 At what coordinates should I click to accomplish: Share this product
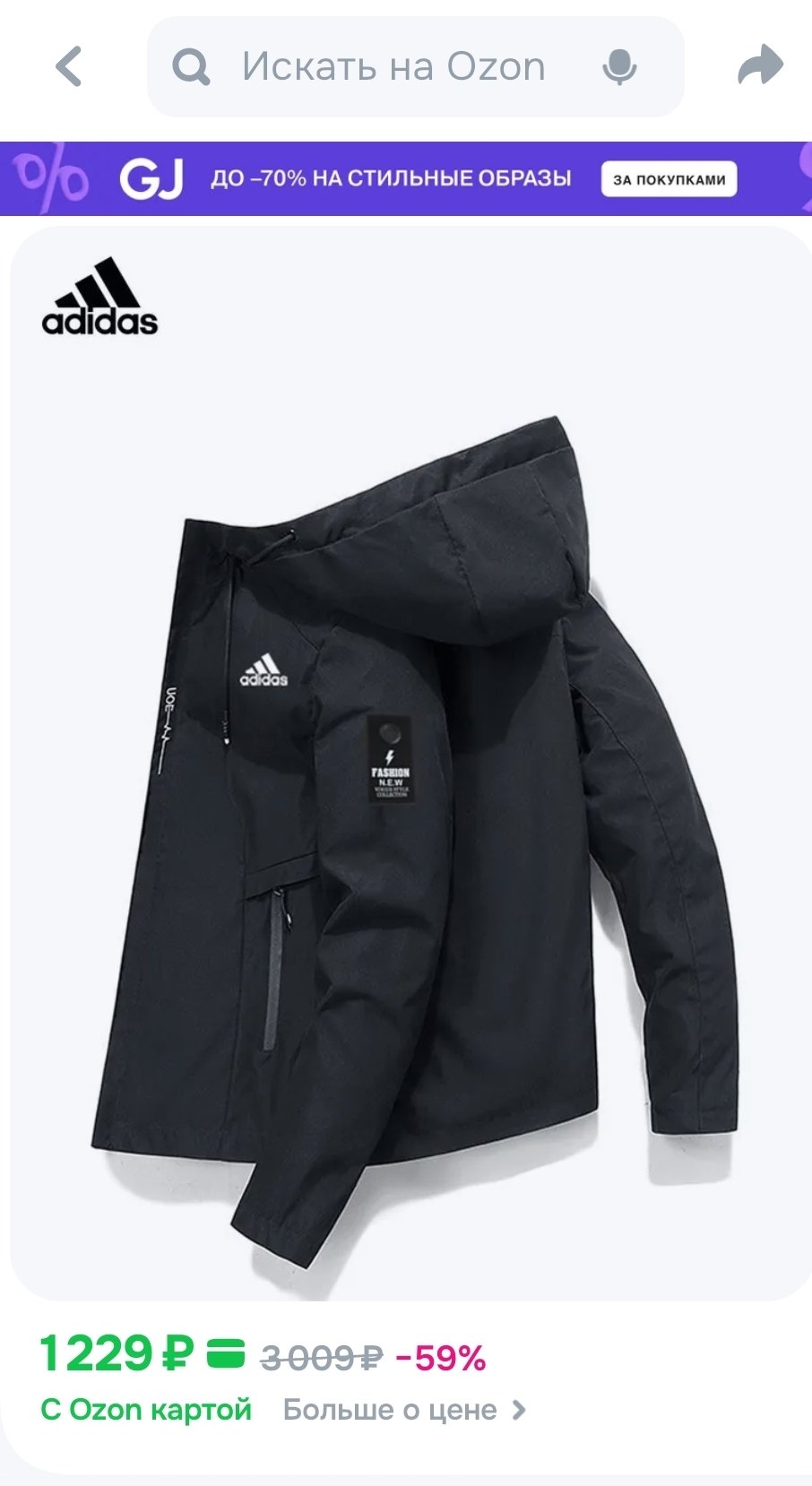click(760, 66)
